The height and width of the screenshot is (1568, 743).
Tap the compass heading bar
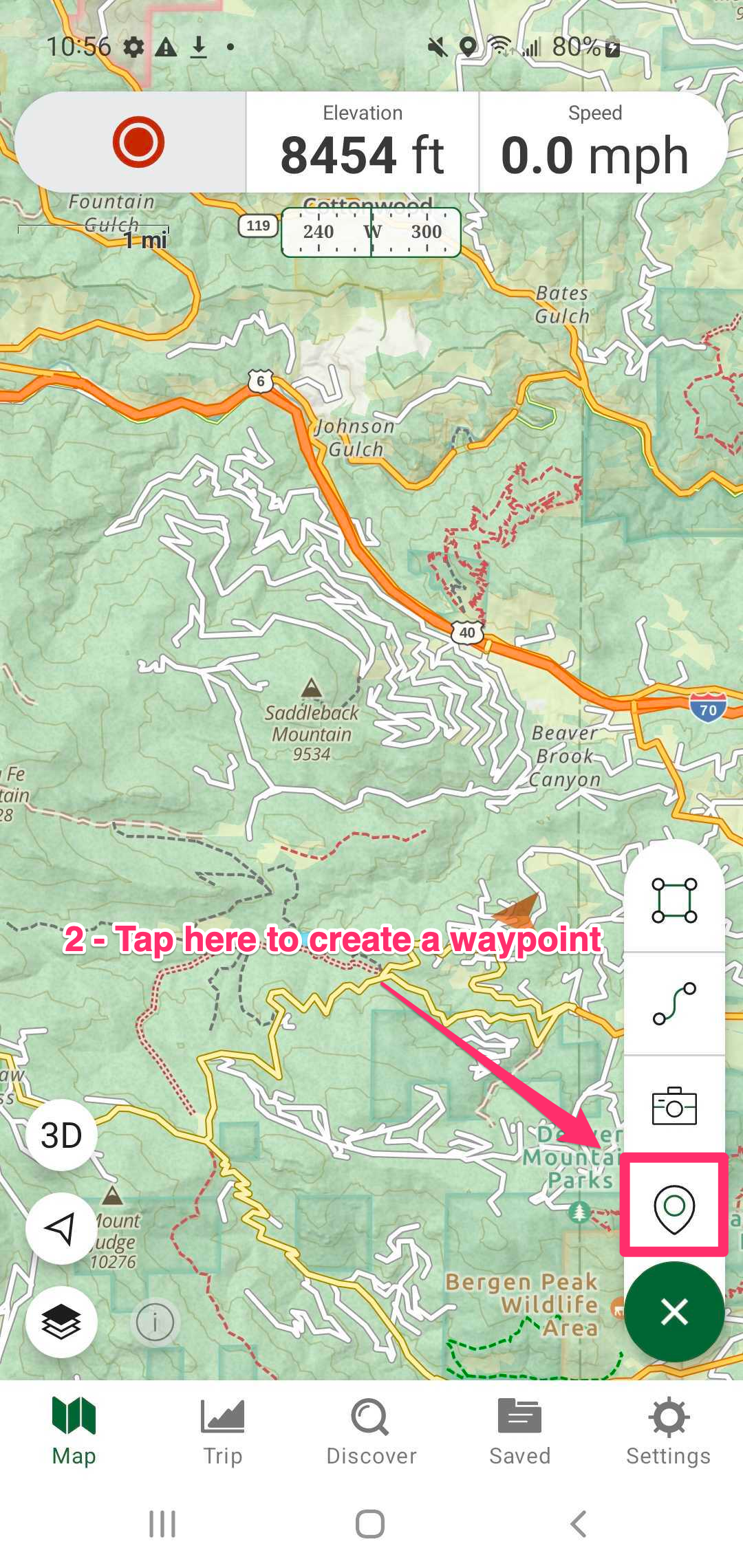[x=371, y=232]
